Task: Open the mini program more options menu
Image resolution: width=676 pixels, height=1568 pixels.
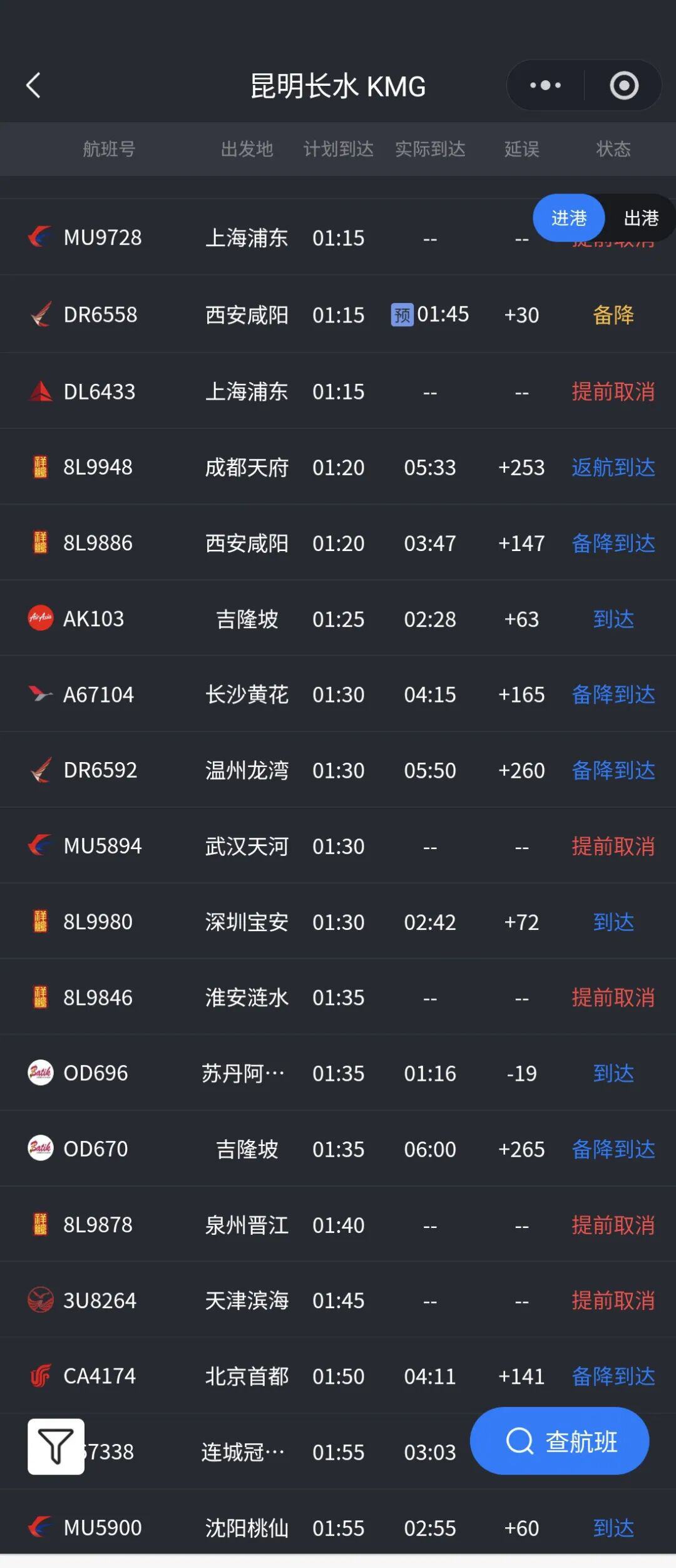Action: click(545, 86)
